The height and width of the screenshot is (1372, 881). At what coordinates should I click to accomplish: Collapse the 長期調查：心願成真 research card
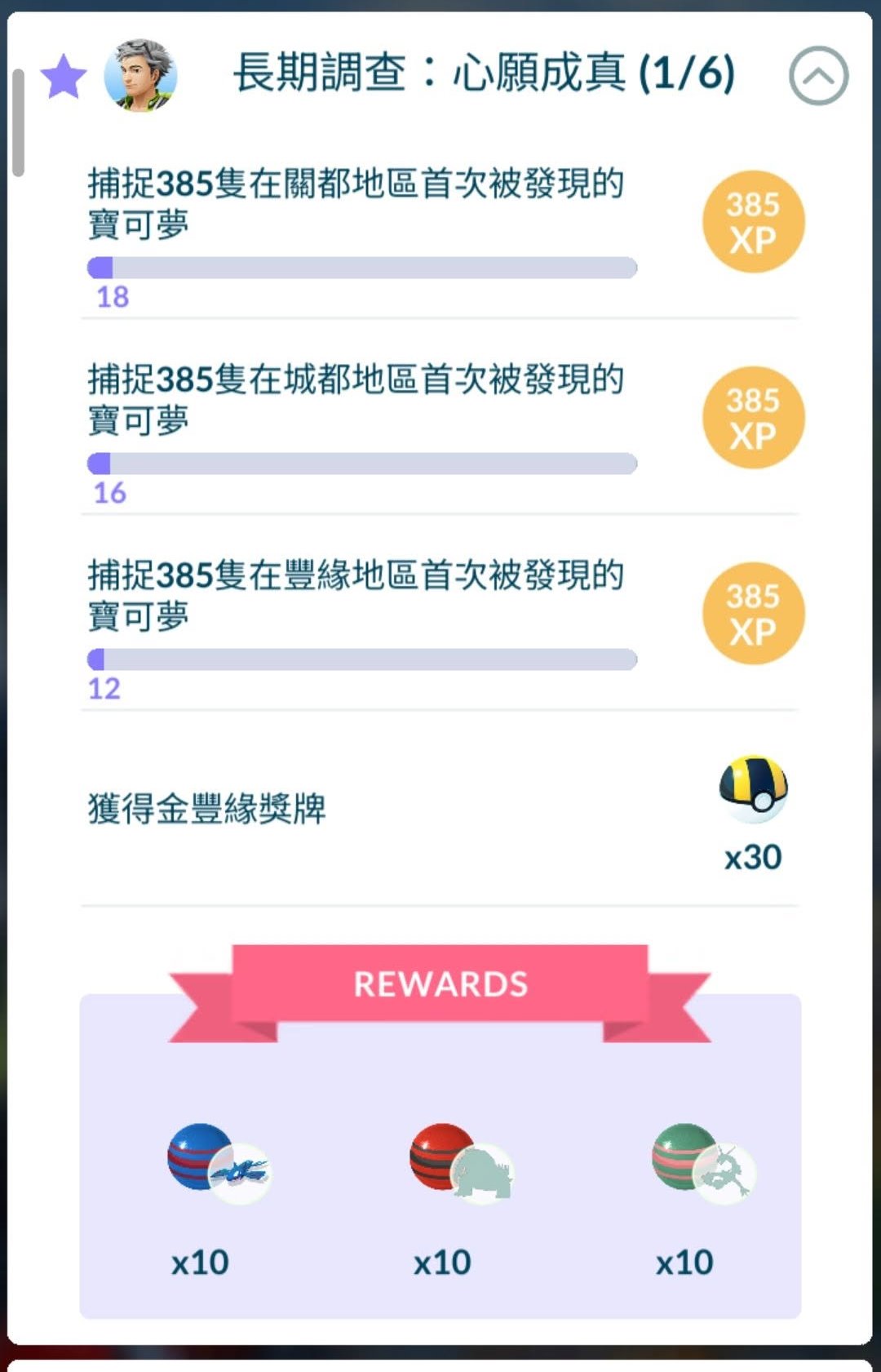point(818,76)
